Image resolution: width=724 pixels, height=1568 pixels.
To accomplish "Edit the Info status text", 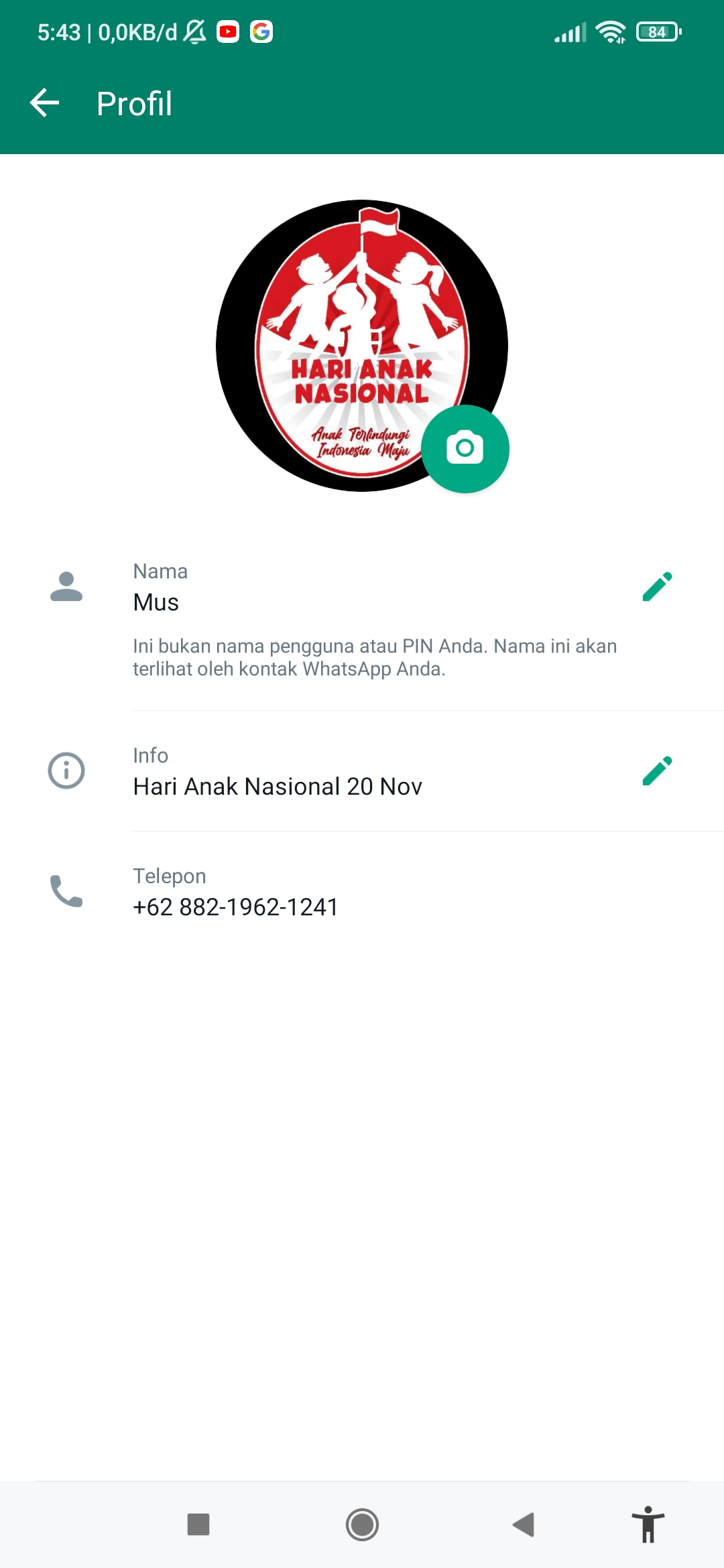I will (657, 771).
